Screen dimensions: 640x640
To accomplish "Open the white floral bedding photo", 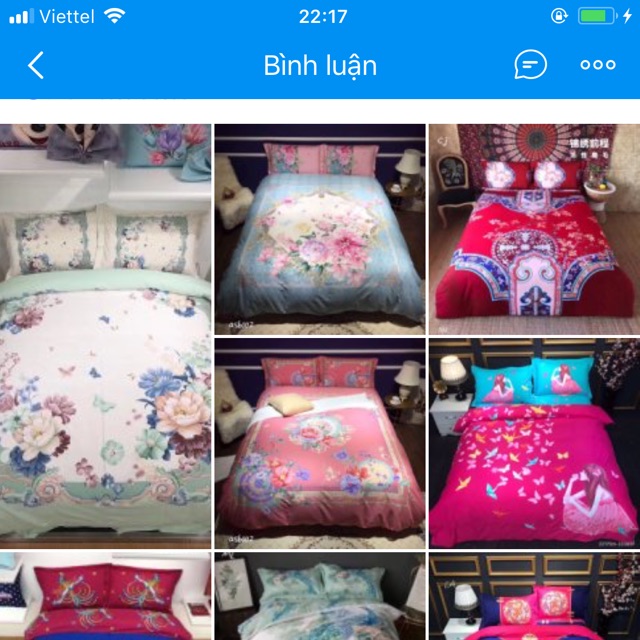I will click(105, 335).
